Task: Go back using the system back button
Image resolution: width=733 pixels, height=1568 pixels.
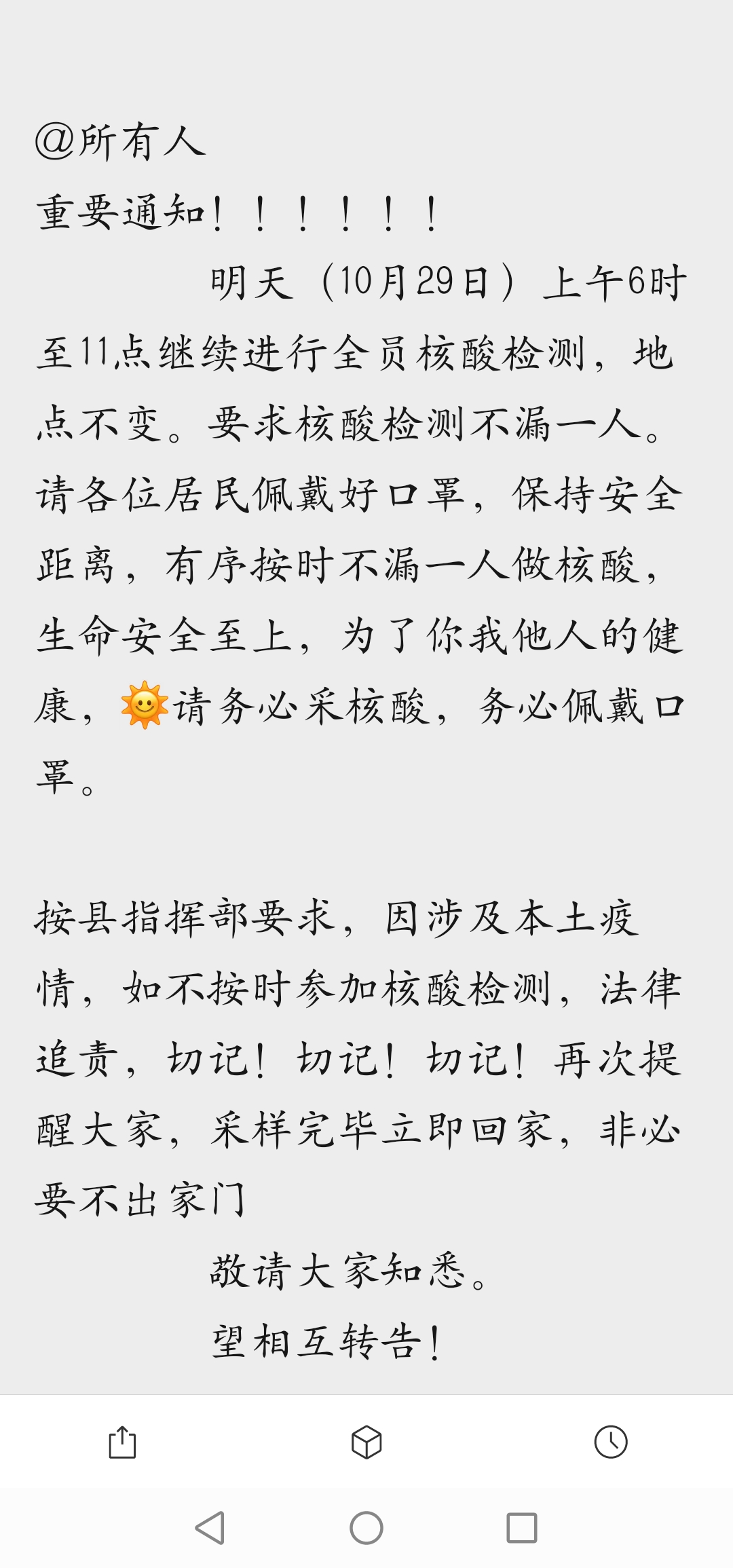Action: tap(210, 1528)
